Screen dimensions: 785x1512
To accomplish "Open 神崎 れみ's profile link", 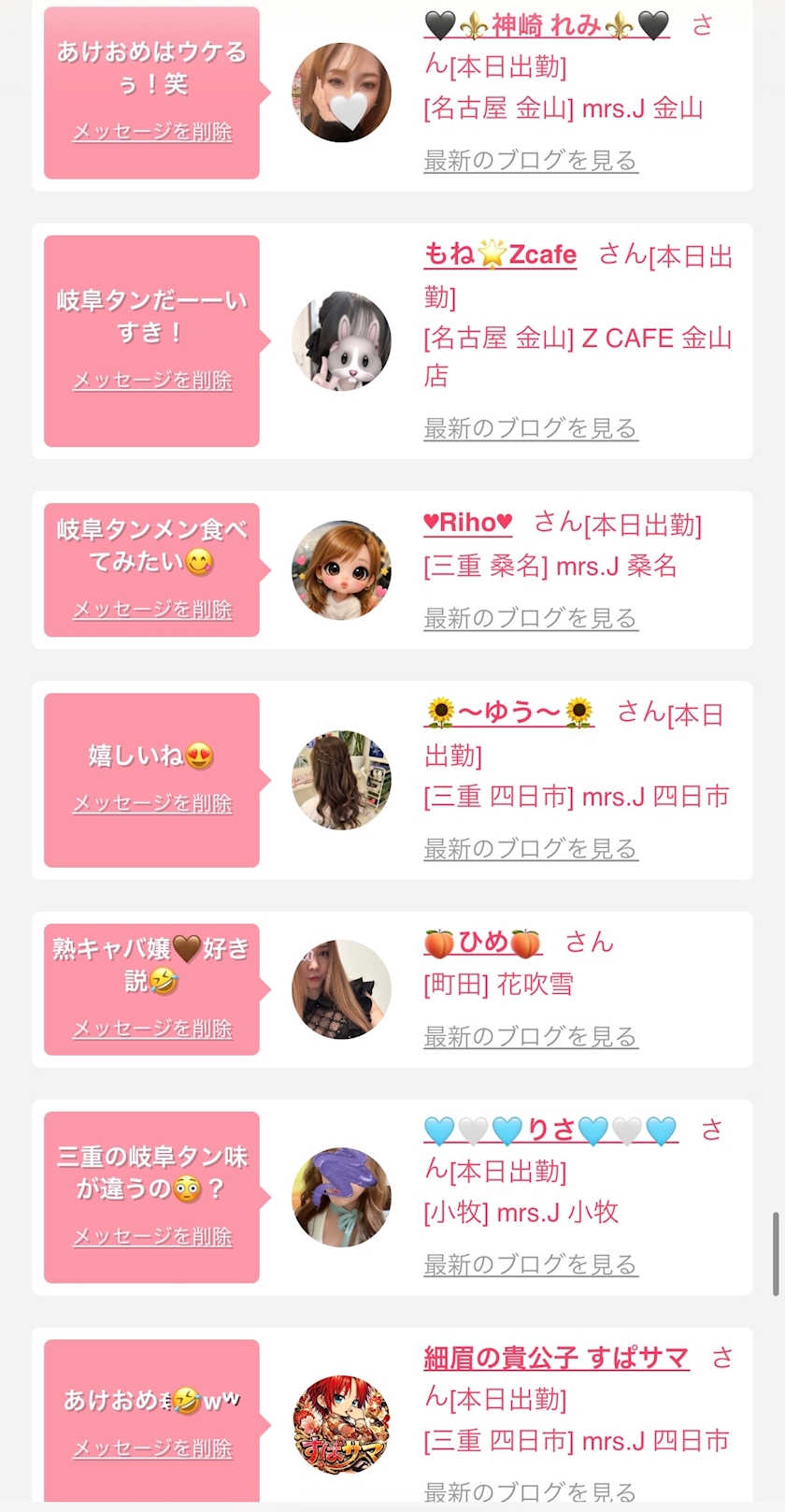I will (x=547, y=25).
